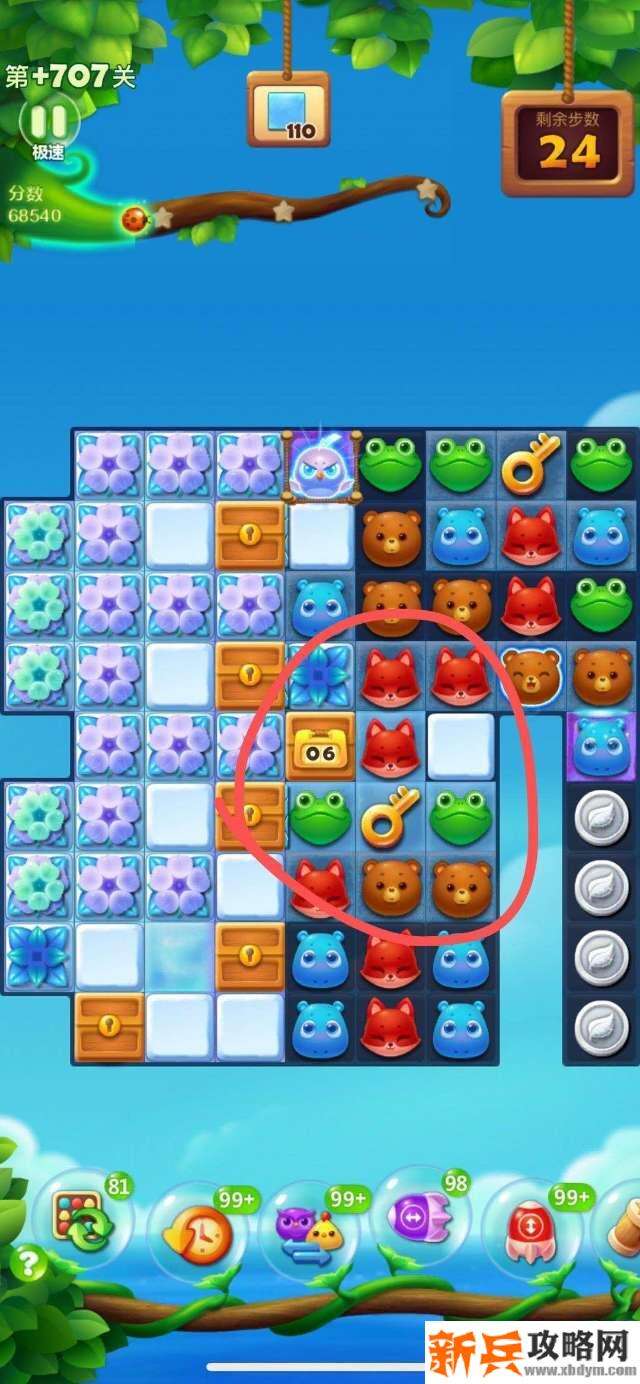Use the red vertical rocket booster
Image resolution: width=640 pixels, height=1384 pixels.
tap(530, 1234)
